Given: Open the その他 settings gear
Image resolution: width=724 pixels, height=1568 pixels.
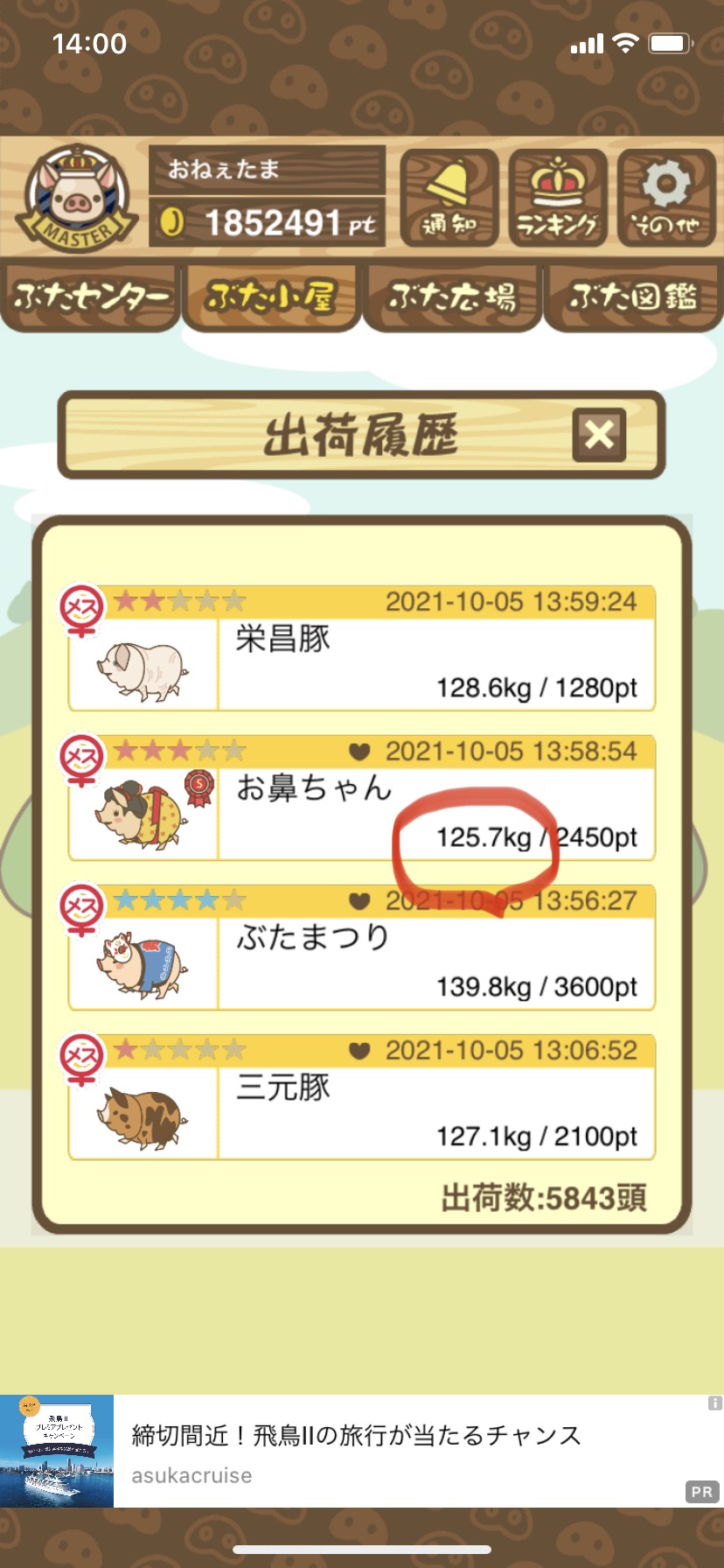Looking at the screenshot, I should [666, 199].
